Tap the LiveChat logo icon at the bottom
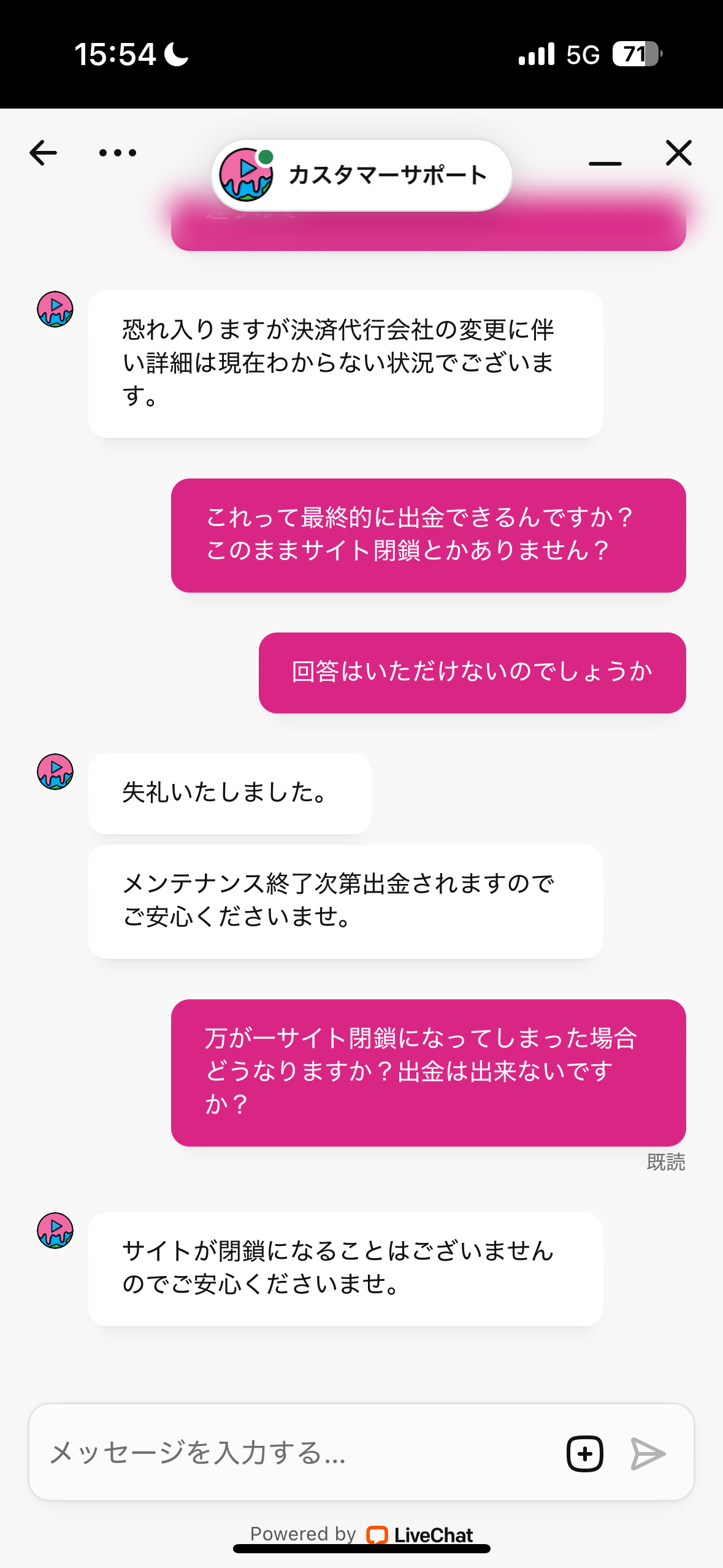The width and height of the screenshot is (723, 1568). pos(378,1534)
